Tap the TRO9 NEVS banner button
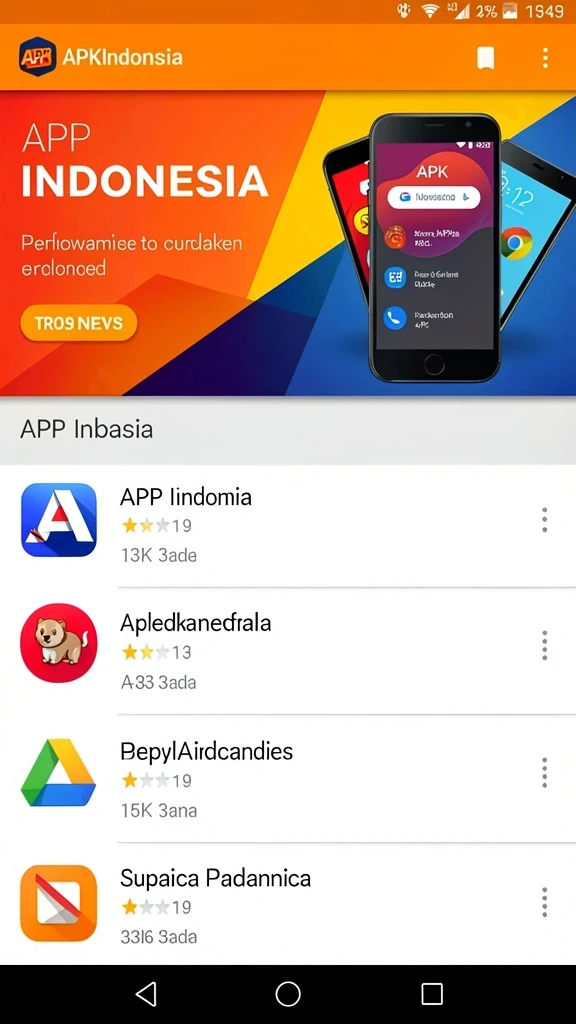Image resolution: width=576 pixels, height=1024 pixels. (79, 323)
